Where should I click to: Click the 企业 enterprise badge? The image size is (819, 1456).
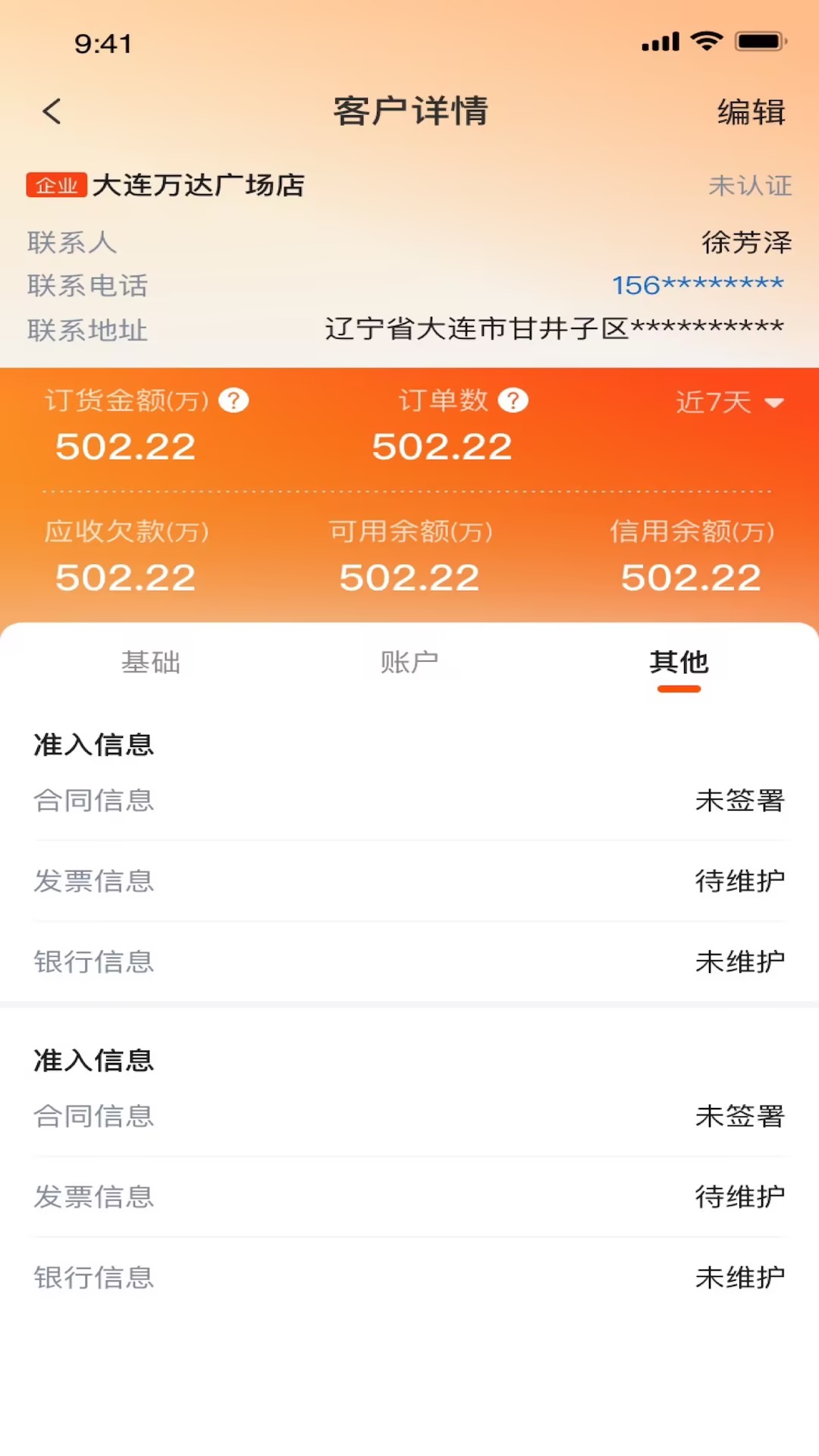click(55, 184)
